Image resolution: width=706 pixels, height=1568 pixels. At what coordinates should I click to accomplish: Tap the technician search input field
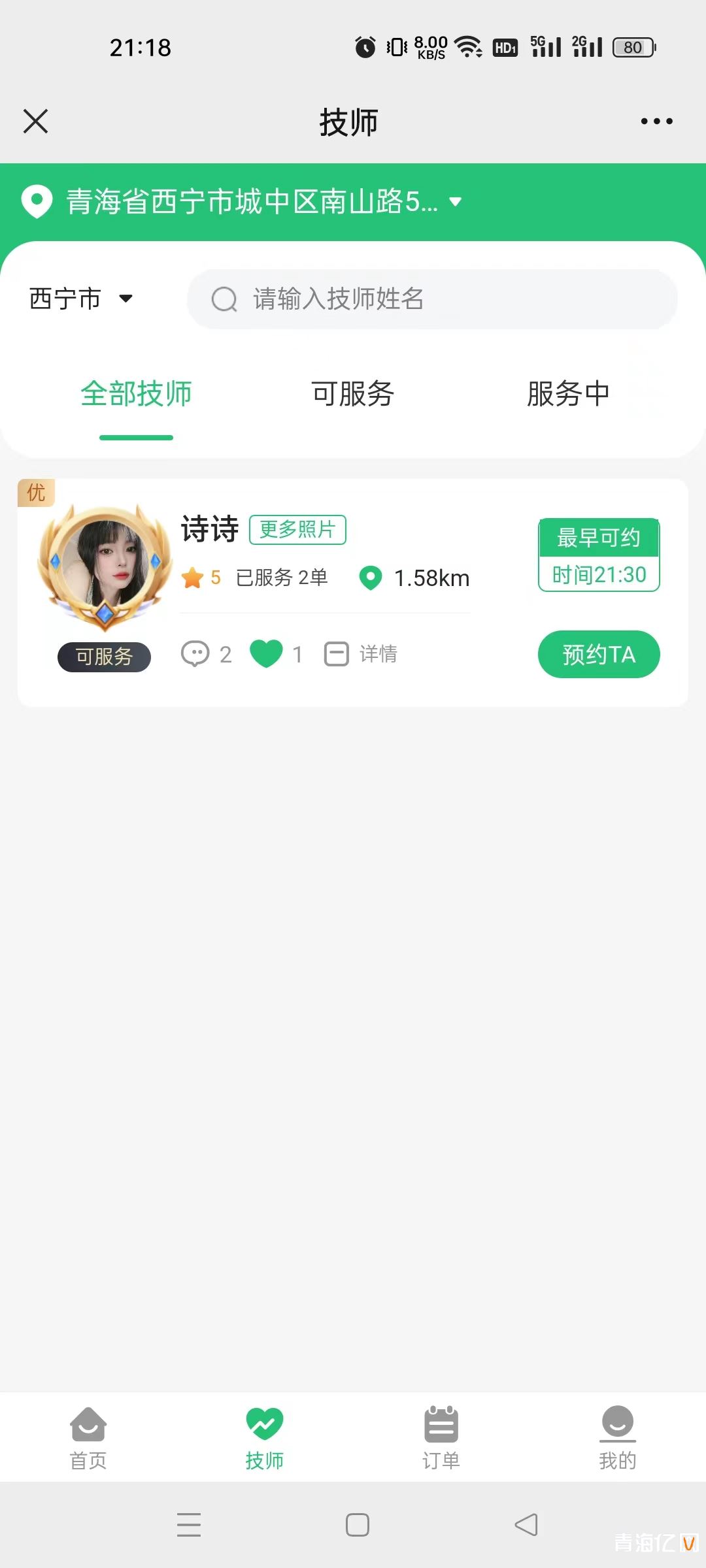pos(431,299)
